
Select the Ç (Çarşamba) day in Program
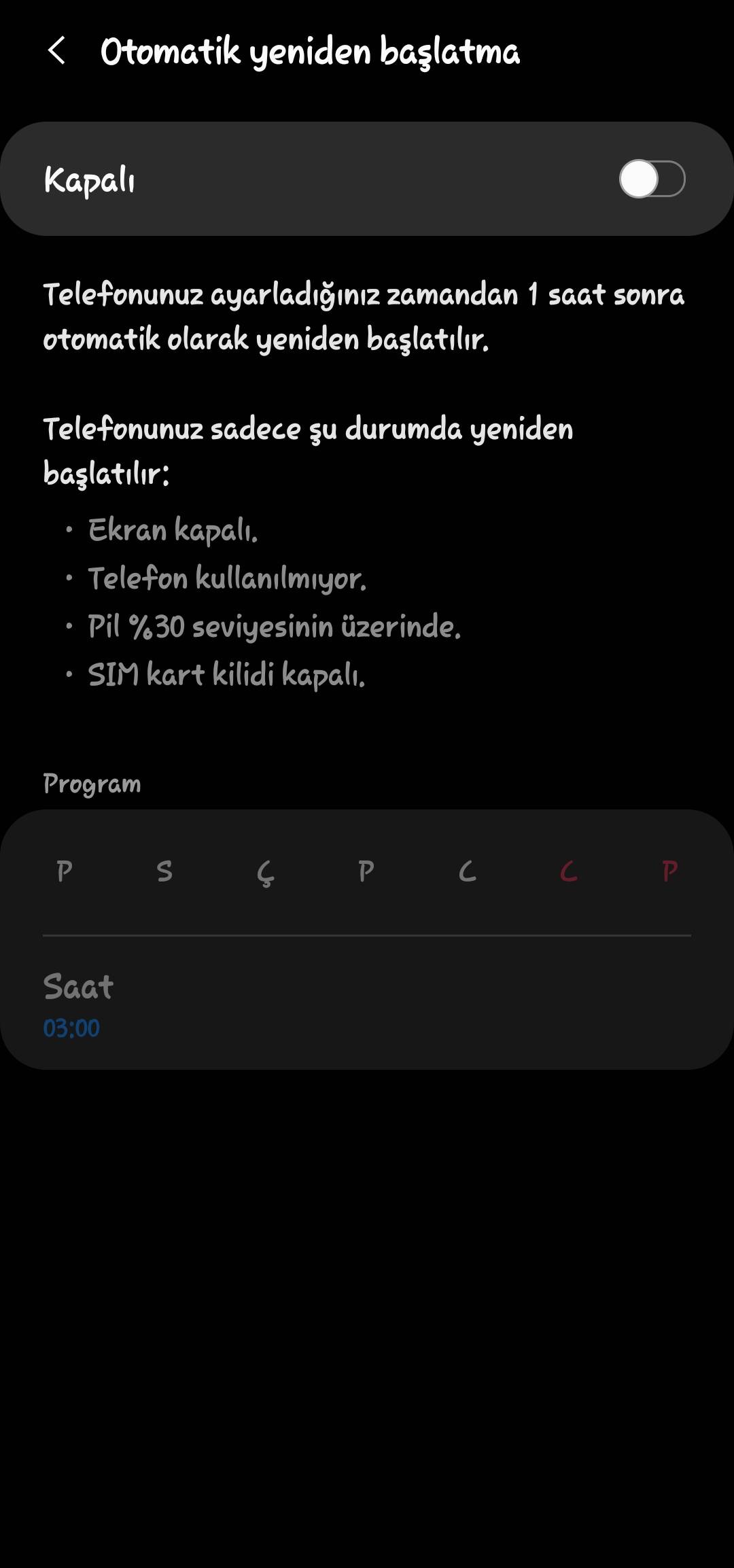pos(265,871)
